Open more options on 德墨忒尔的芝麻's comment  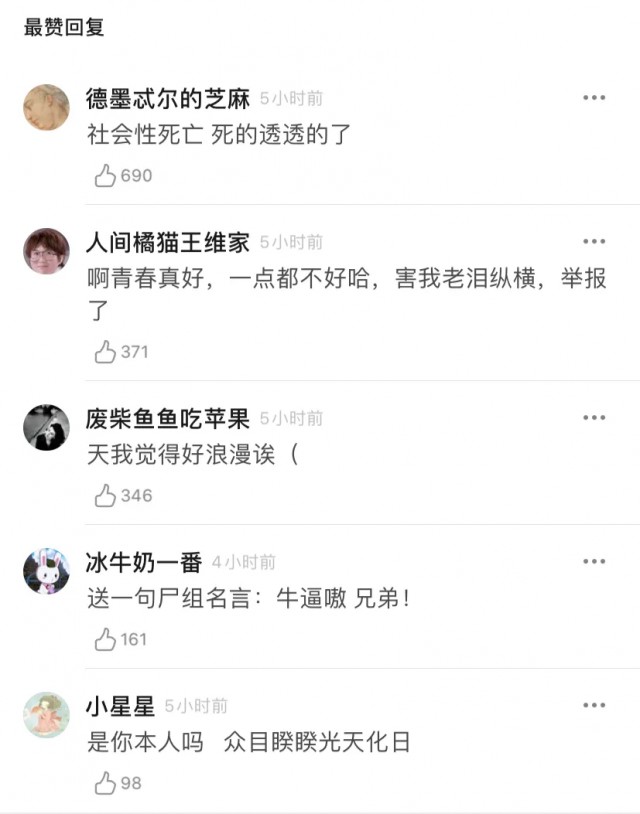point(594,98)
